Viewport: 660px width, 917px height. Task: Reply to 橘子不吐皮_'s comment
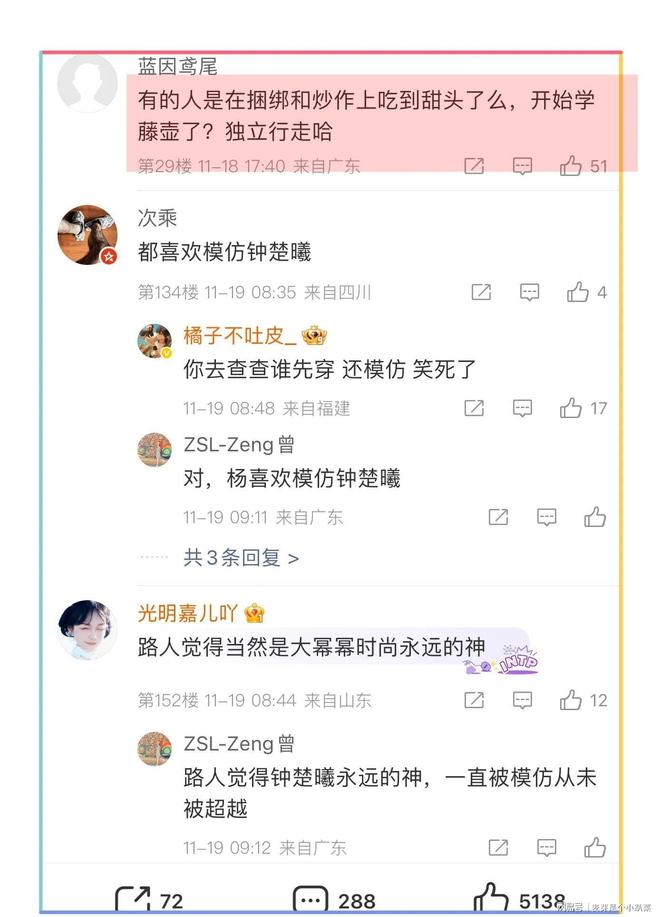coord(522,408)
